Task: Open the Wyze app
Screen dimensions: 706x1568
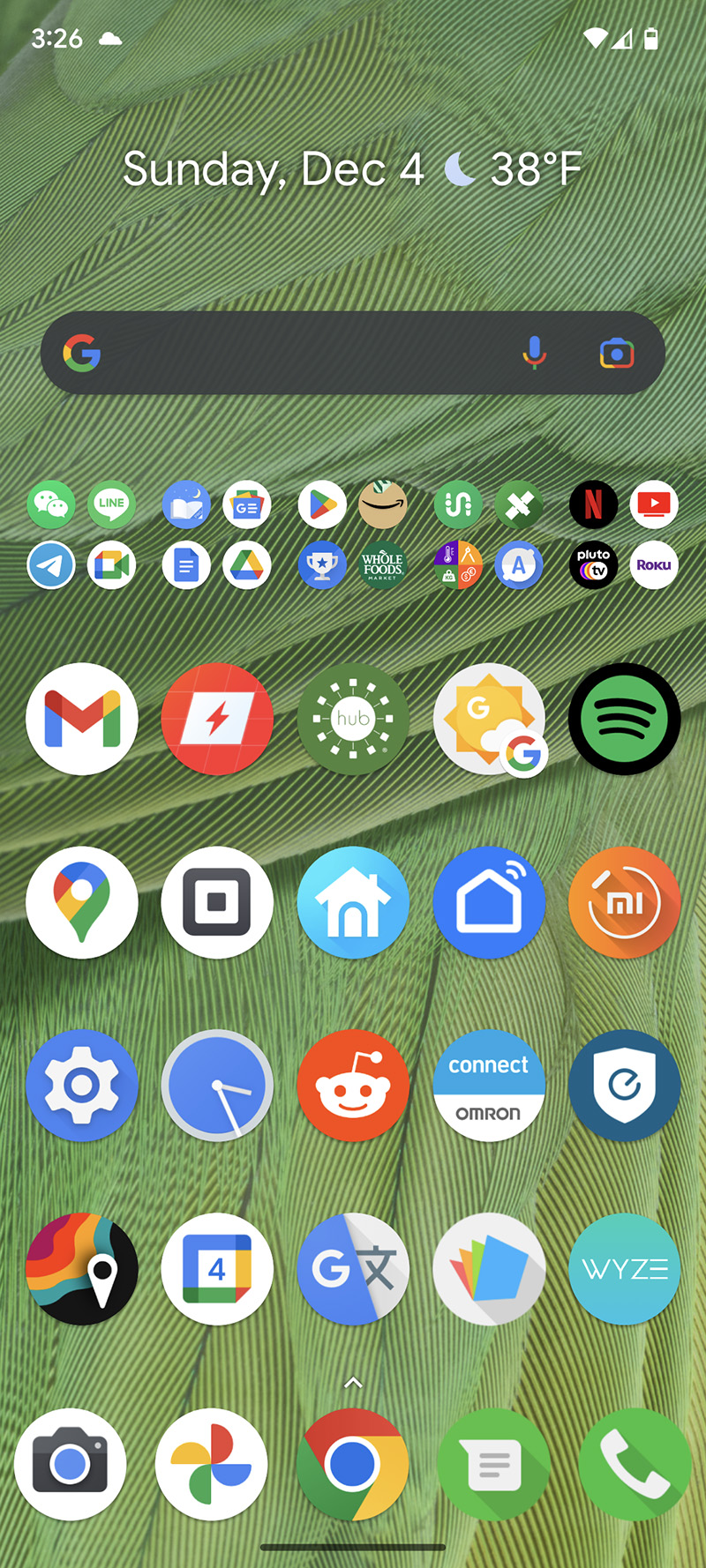Action: [x=624, y=1269]
